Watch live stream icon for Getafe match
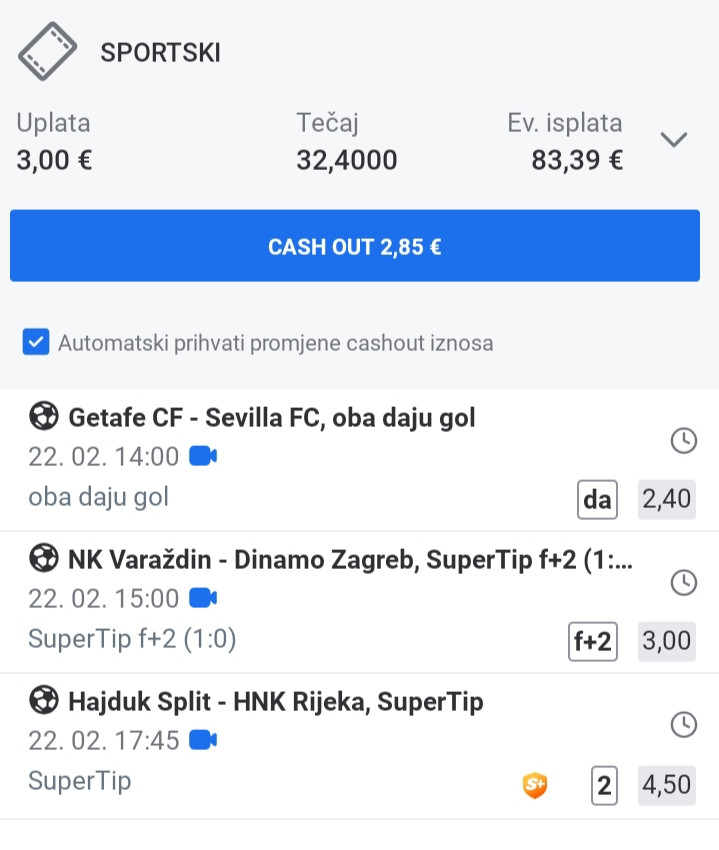This screenshot has height=850, width=719. (203, 457)
